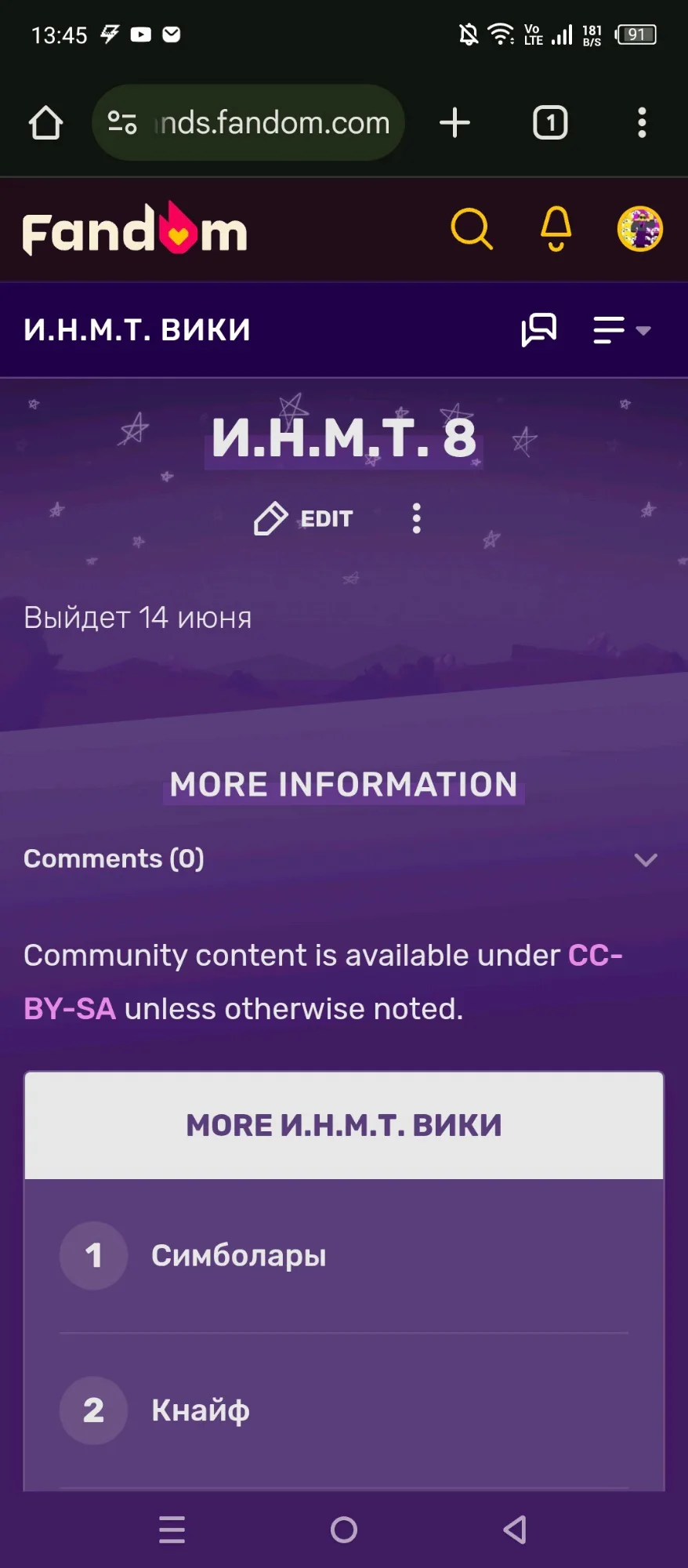Open the tab switcher

[550, 123]
